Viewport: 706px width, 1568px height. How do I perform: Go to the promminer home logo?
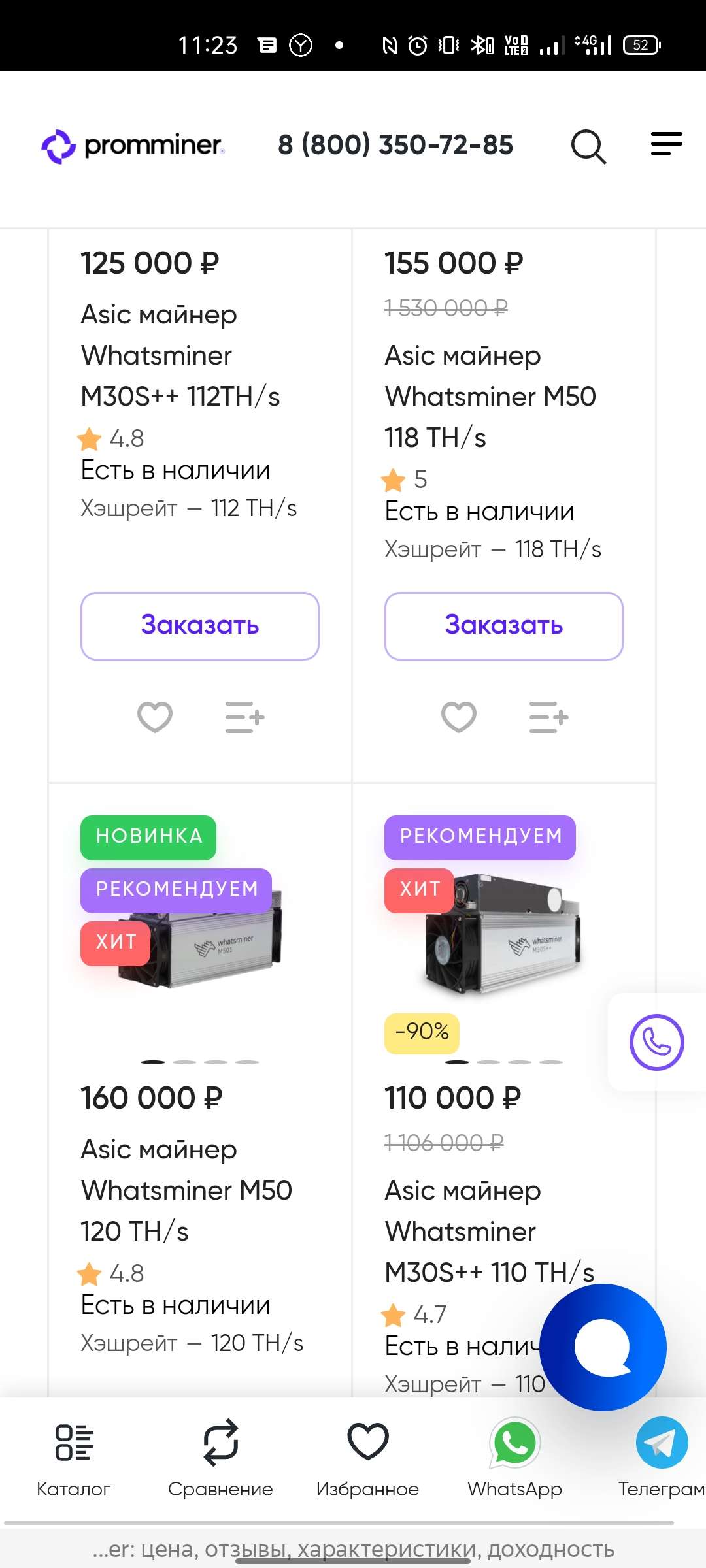pyautogui.click(x=133, y=146)
